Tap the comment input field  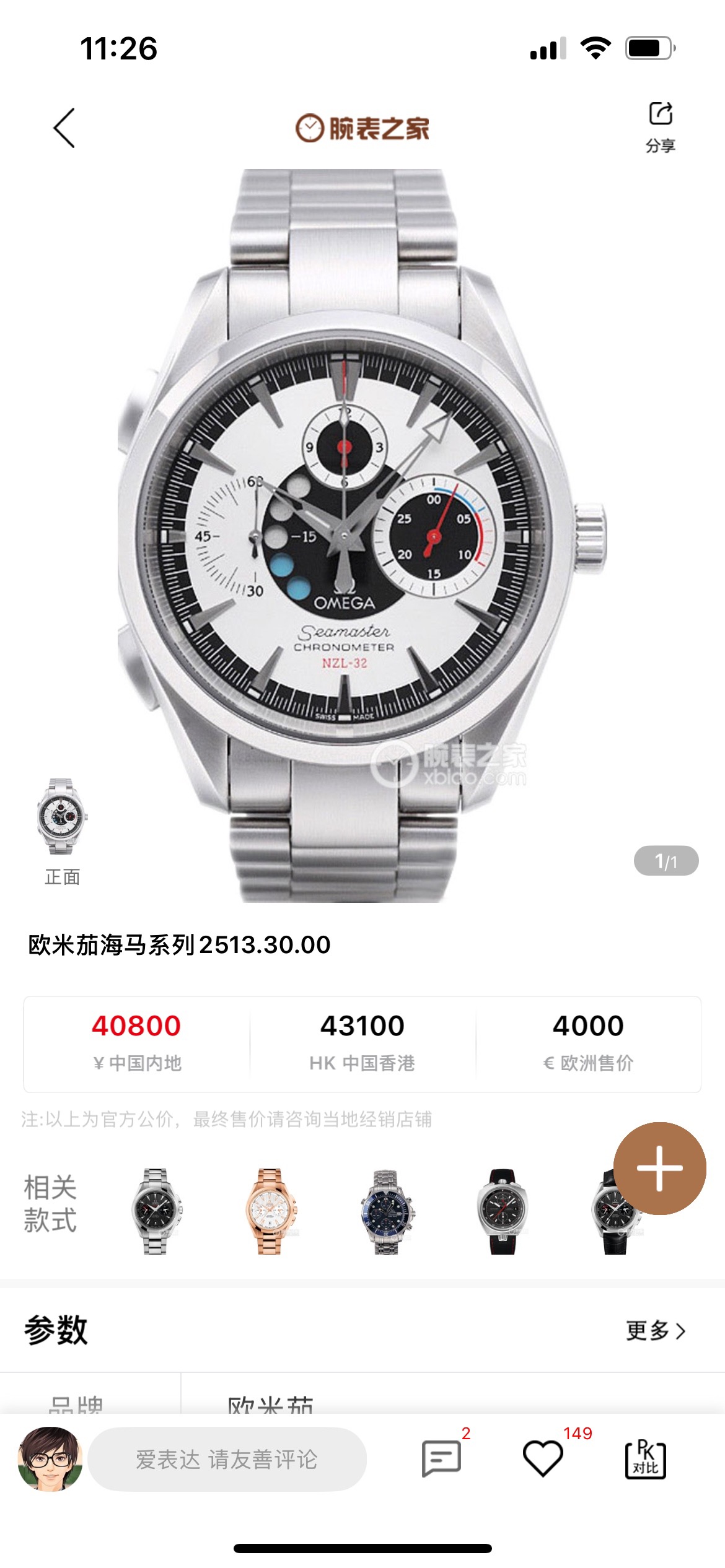tap(227, 1459)
